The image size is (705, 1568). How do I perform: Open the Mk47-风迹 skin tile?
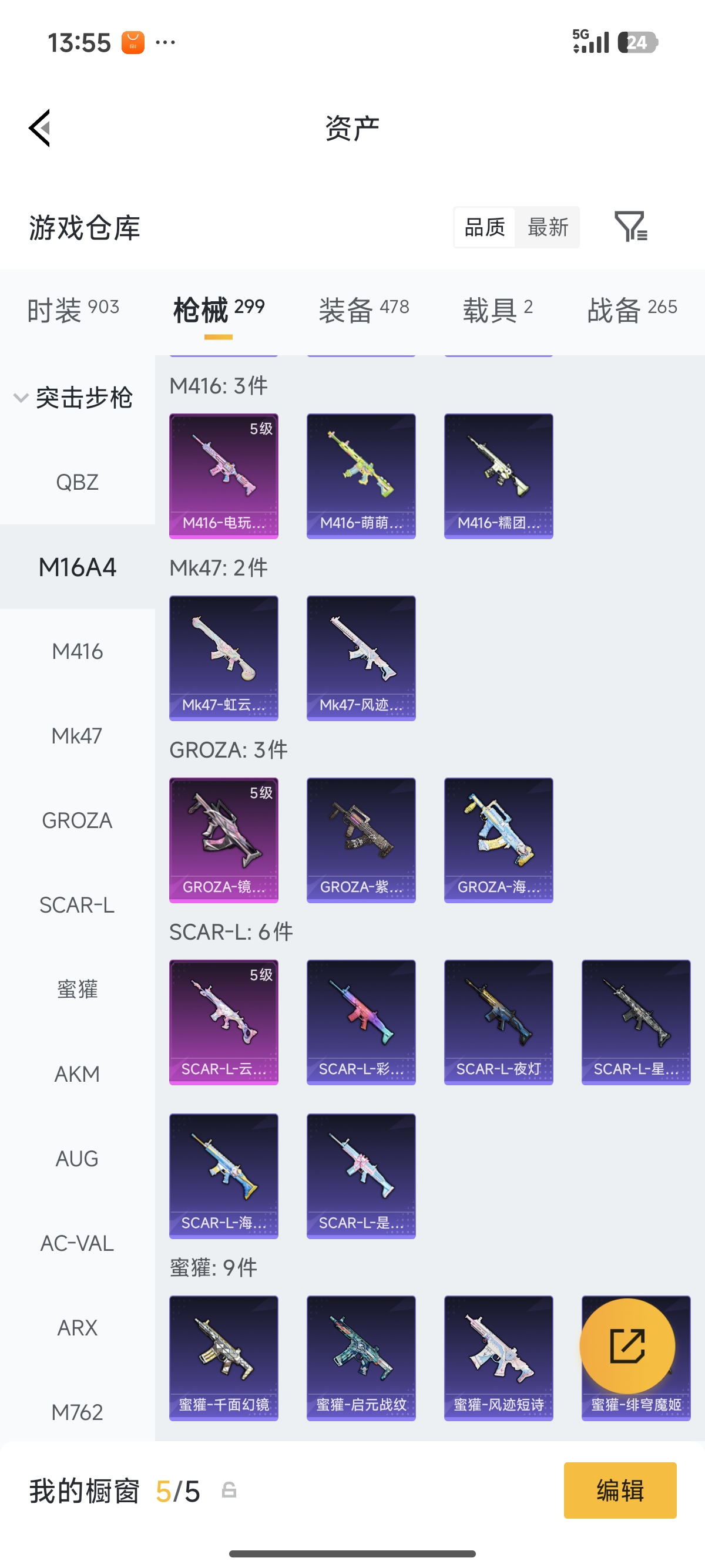pyautogui.click(x=362, y=658)
